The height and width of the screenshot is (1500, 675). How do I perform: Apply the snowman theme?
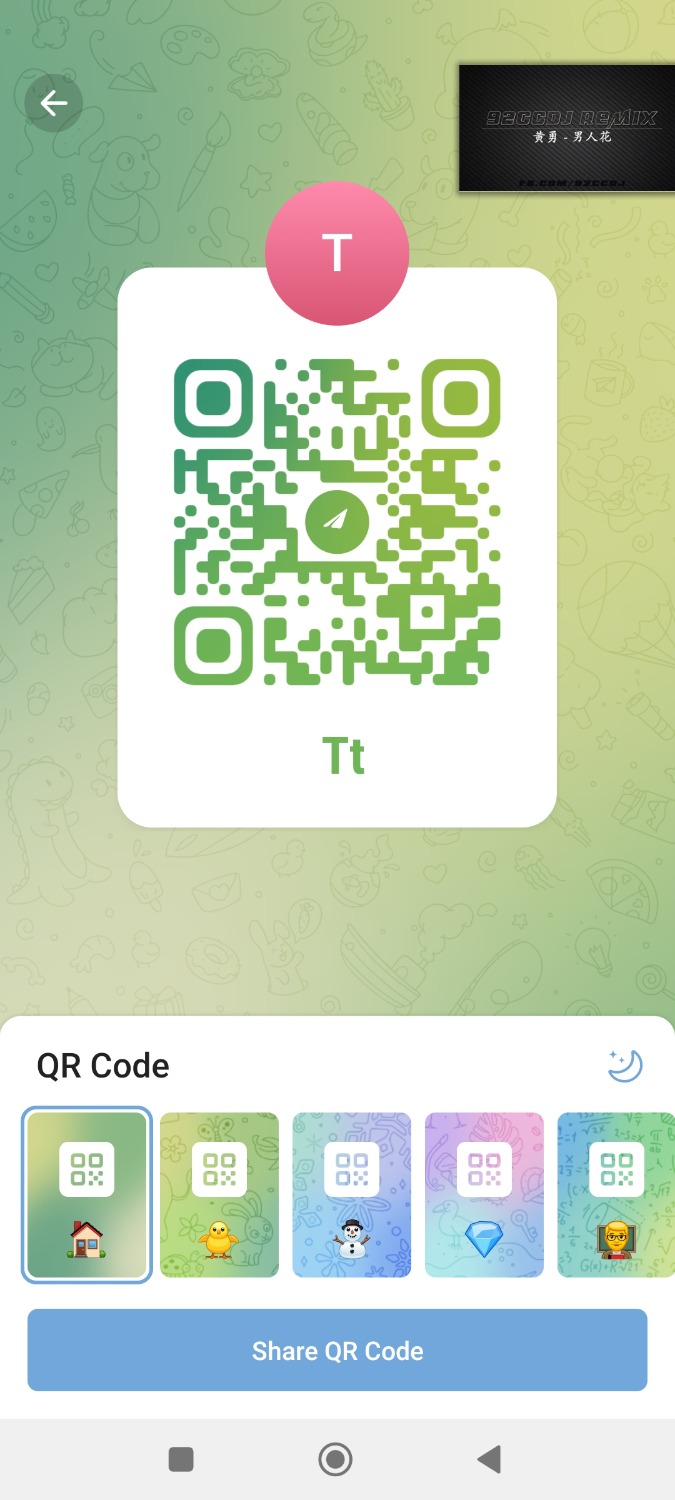[351, 1194]
